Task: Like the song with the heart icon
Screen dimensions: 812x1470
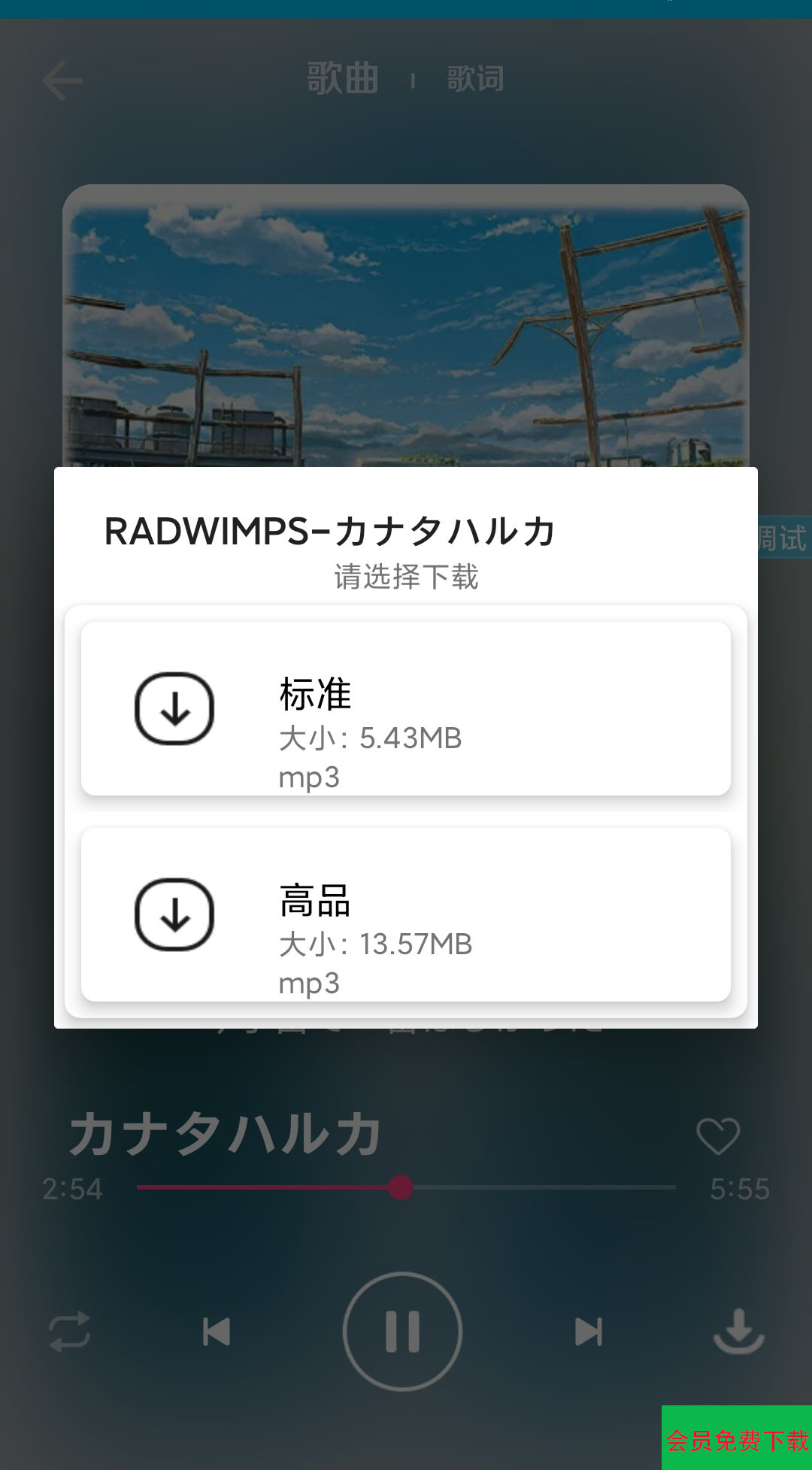Action: [718, 1135]
